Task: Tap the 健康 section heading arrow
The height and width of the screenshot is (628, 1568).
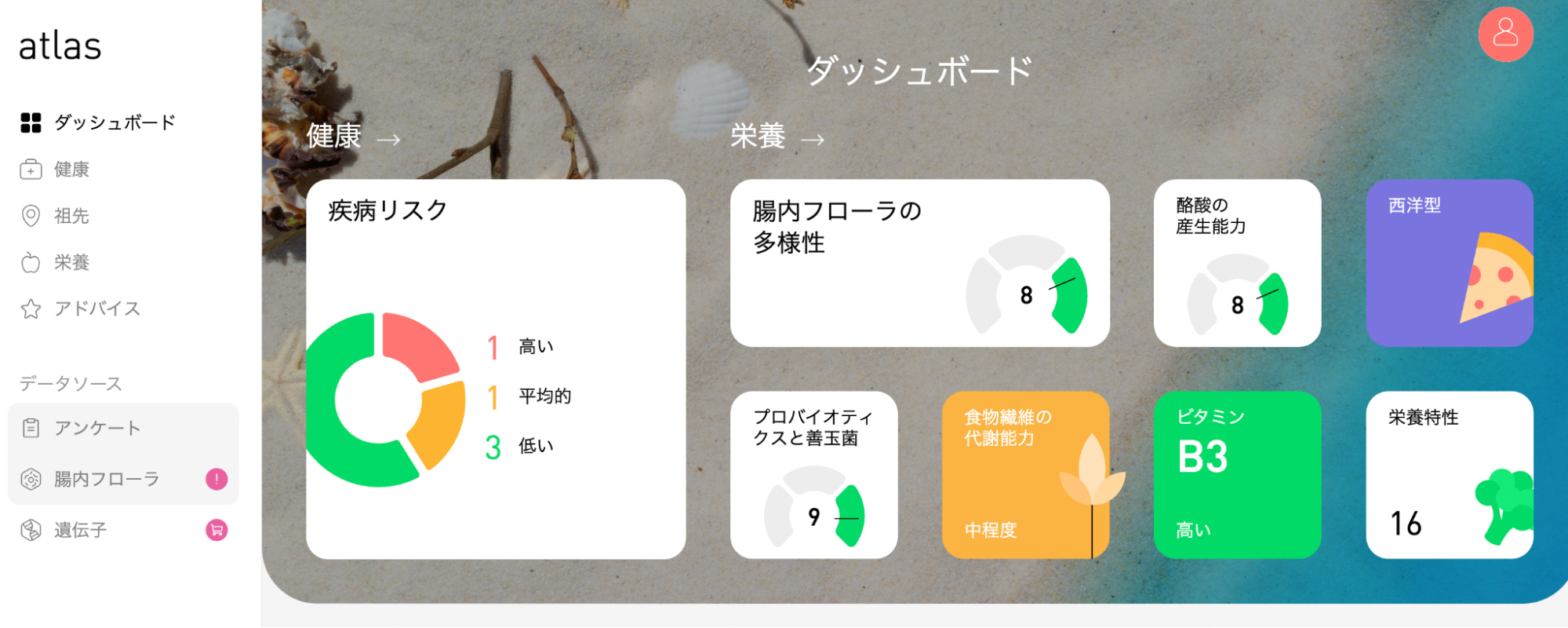Action: coord(388,140)
